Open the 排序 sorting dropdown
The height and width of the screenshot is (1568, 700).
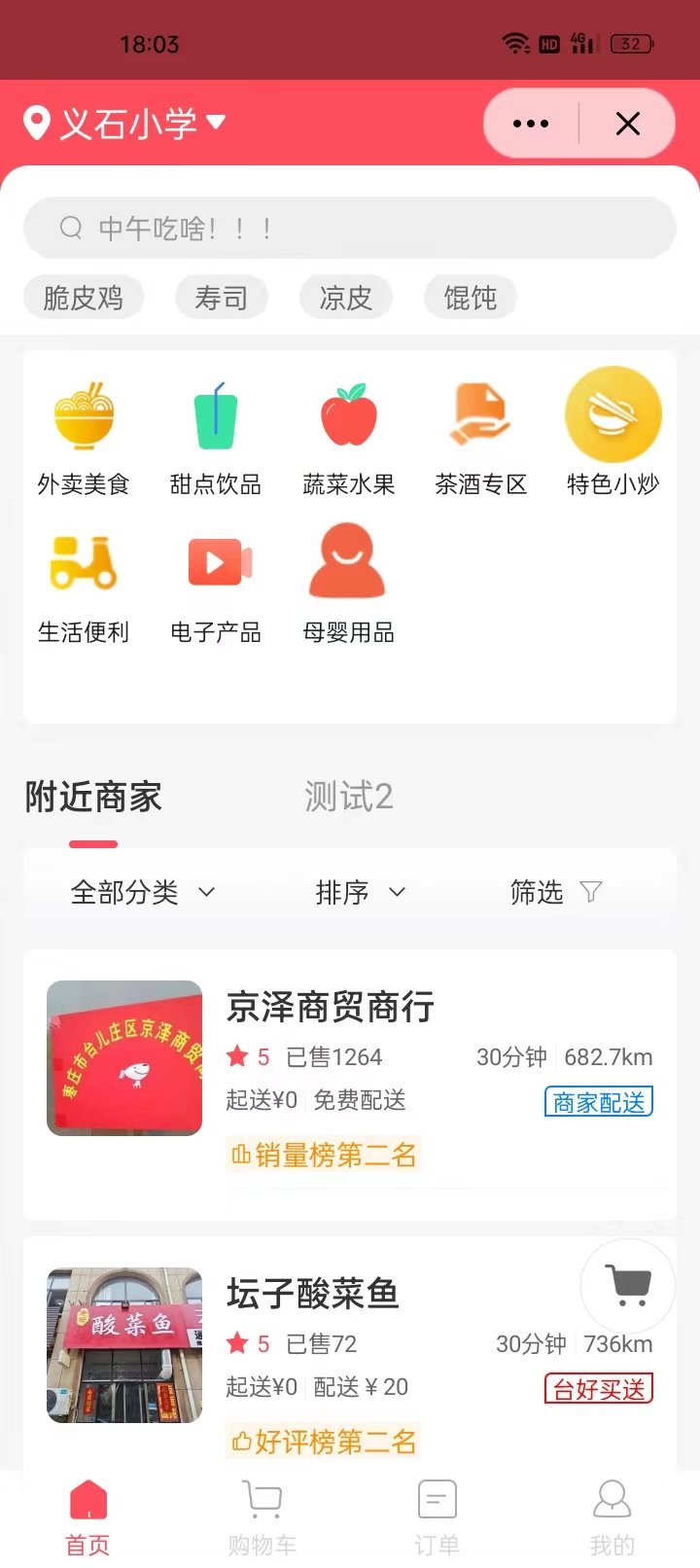point(360,892)
